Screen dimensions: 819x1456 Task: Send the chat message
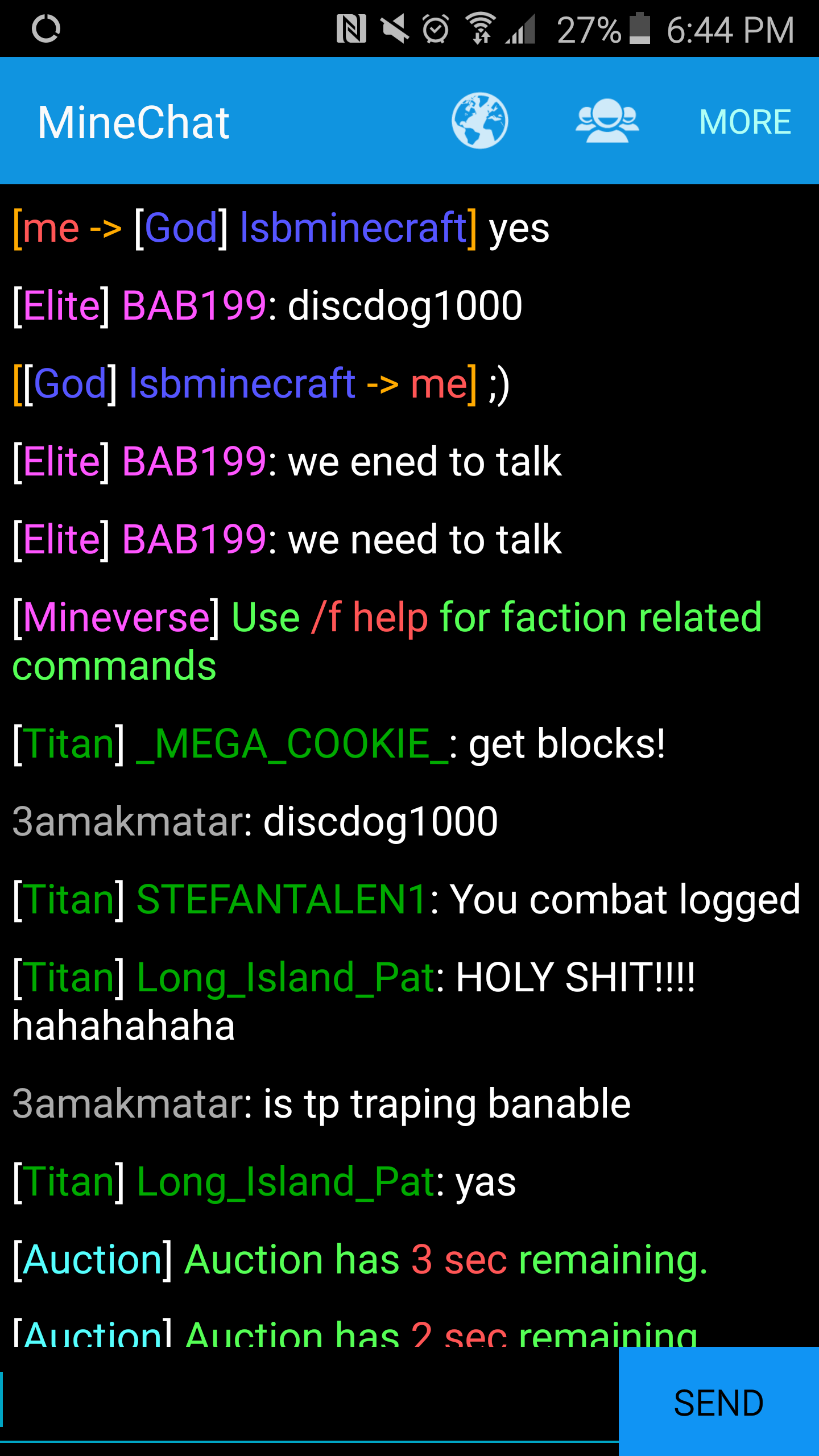[x=718, y=1402]
